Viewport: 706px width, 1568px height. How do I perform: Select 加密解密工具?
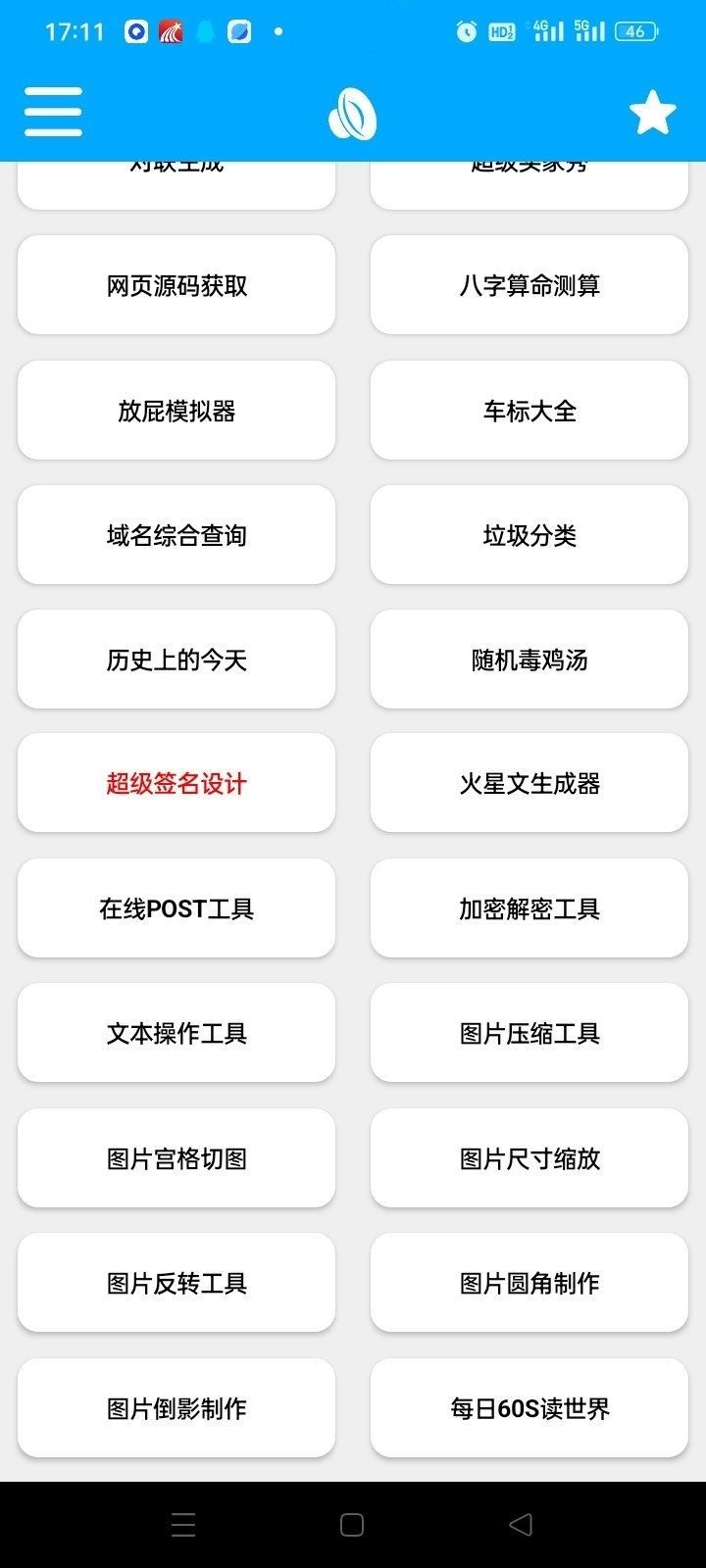coord(529,908)
